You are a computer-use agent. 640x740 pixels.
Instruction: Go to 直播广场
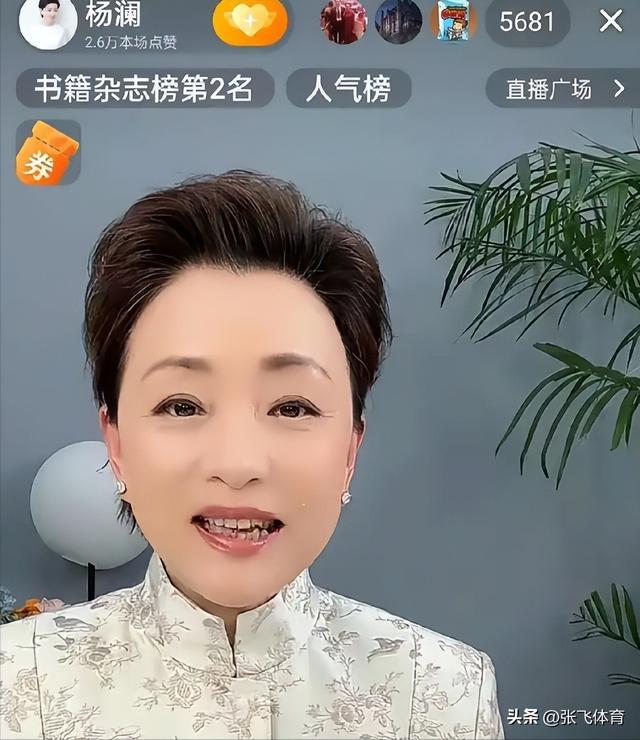coord(562,89)
